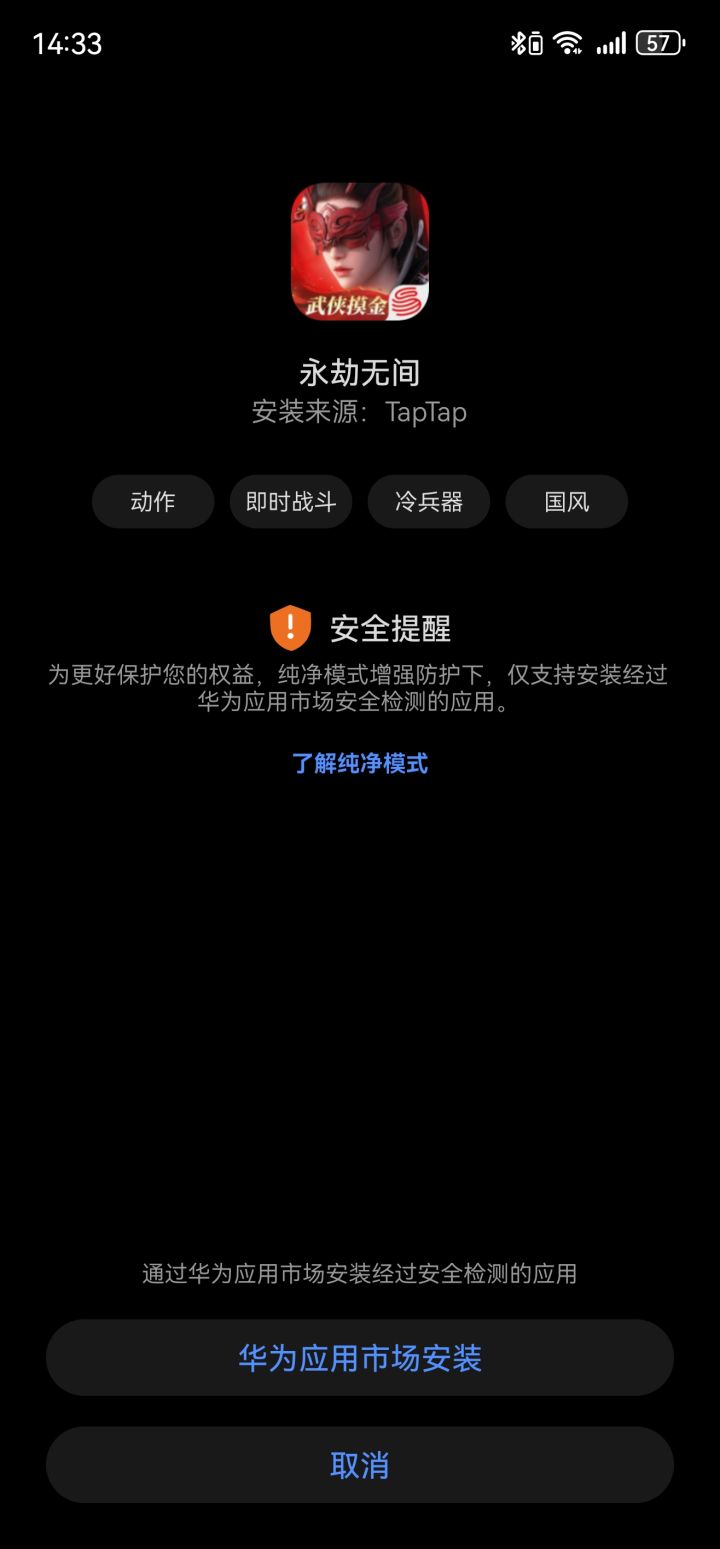
Task: Tap 华为应用市场安装 to install via AppGallery
Action: pos(360,1357)
